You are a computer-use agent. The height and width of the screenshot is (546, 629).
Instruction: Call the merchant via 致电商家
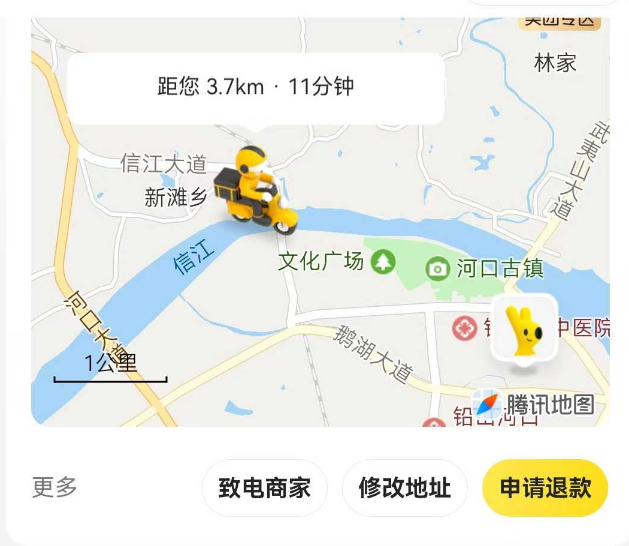[x=265, y=488]
